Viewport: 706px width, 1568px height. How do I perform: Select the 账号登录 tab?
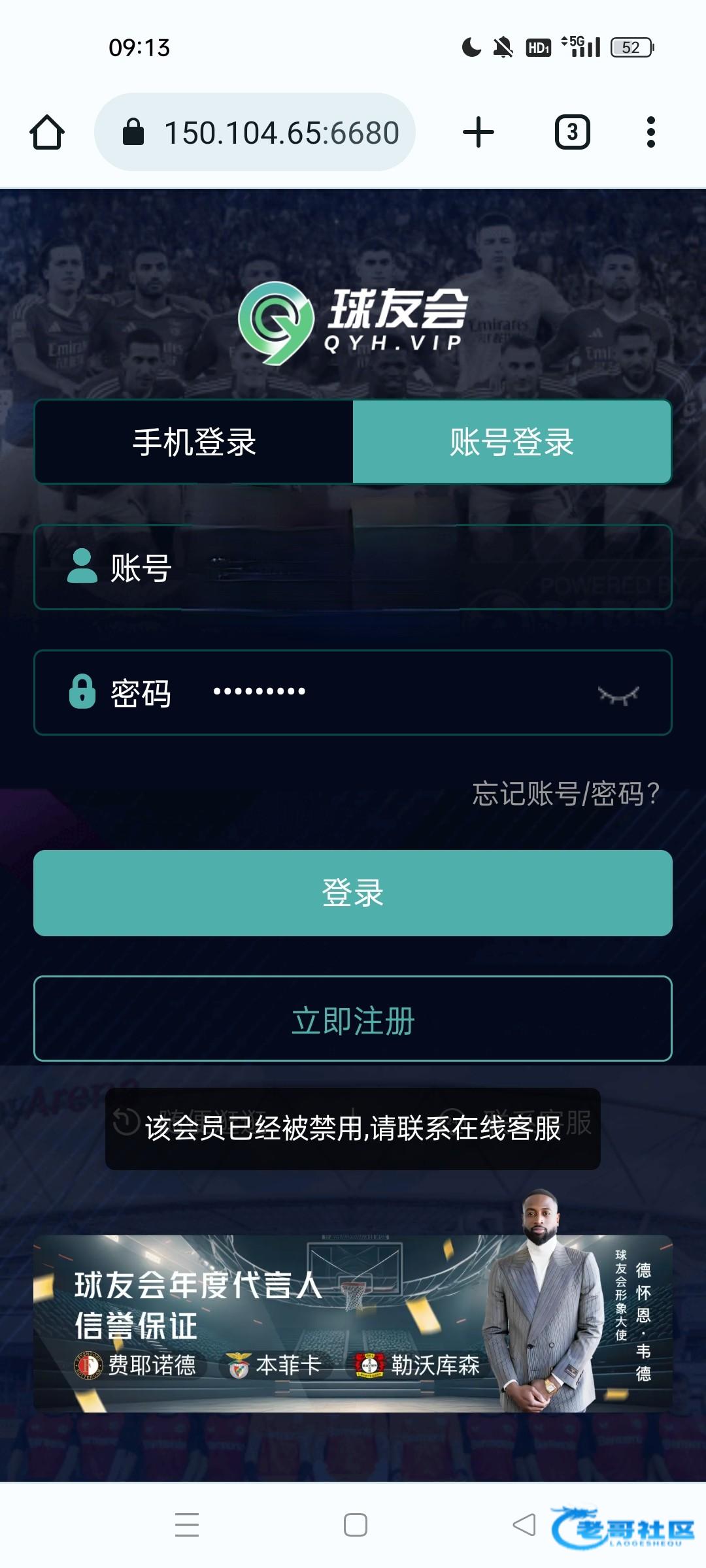(x=512, y=442)
